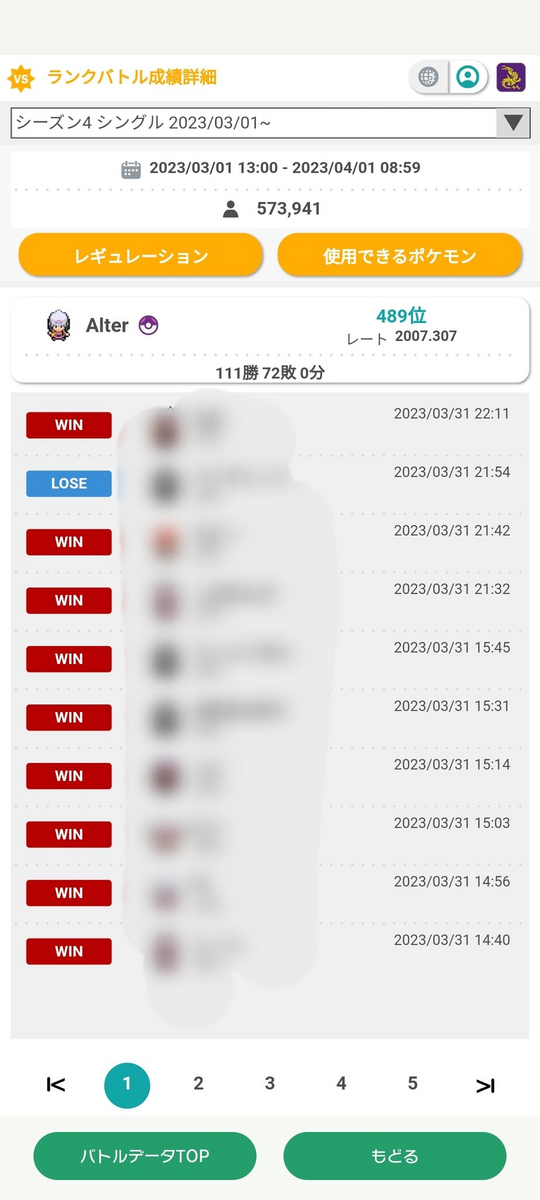The height and width of the screenshot is (1200, 540).
Task: Open the battle from 2023/03/31 21:54
Action: (x=270, y=484)
